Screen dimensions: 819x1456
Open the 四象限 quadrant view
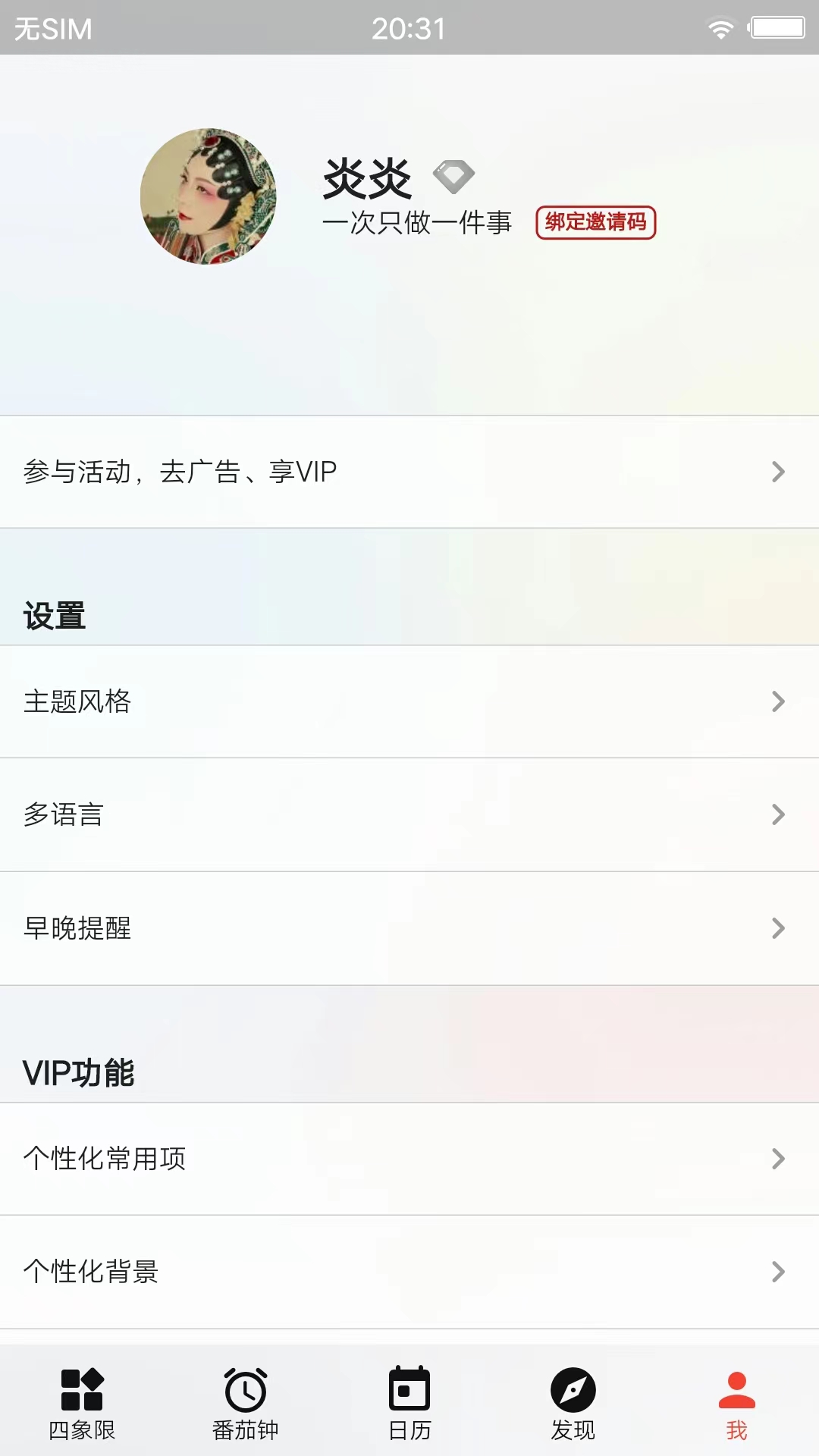[x=81, y=1401]
